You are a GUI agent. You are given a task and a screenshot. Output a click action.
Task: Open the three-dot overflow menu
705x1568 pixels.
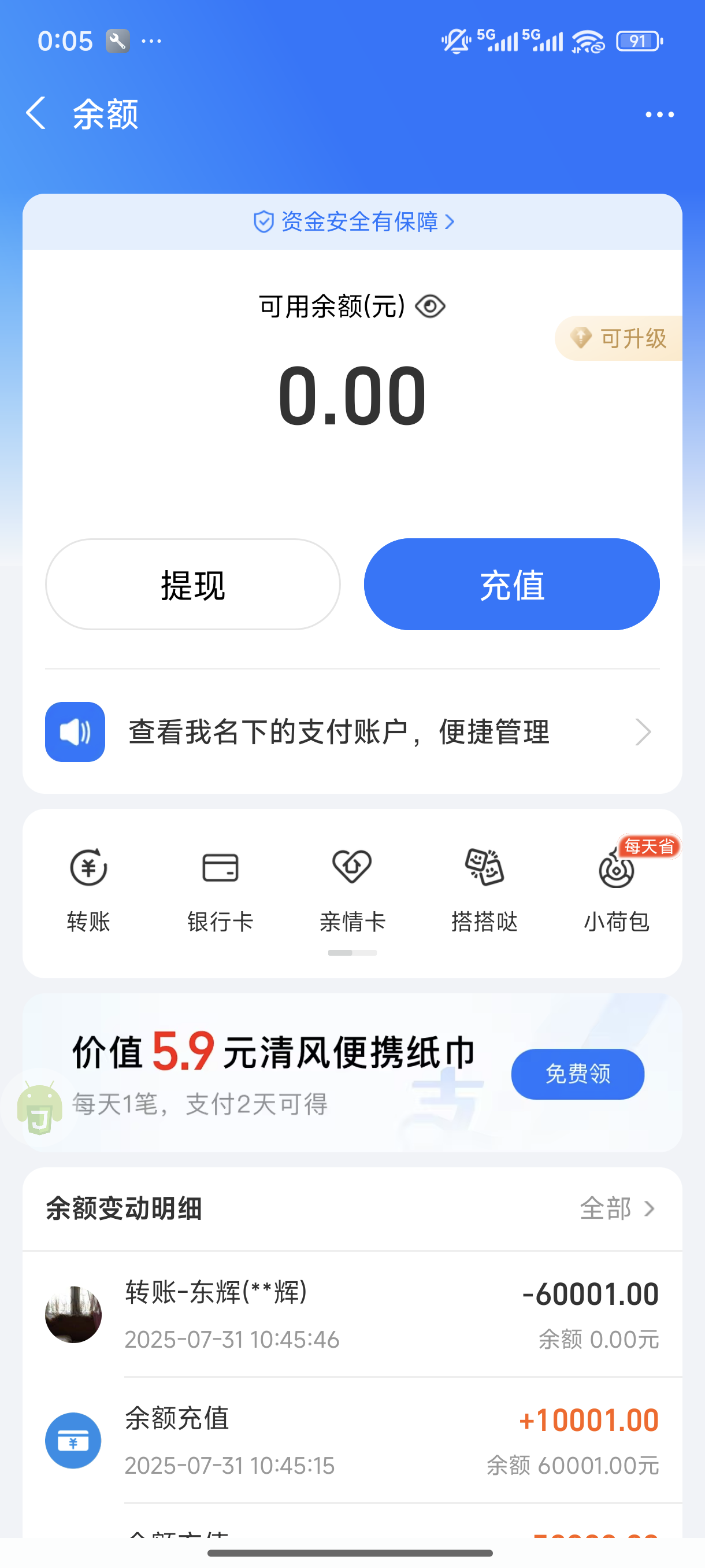[x=659, y=114]
